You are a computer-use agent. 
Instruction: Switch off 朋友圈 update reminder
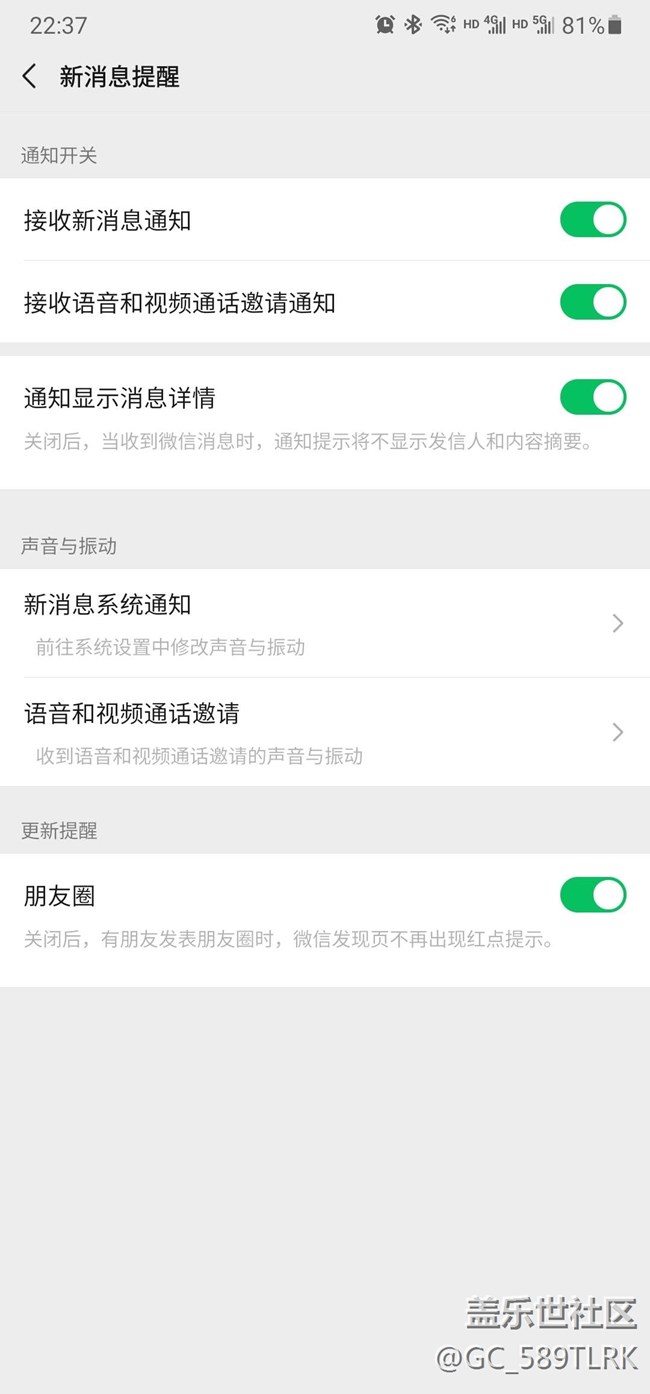pos(592,895)
